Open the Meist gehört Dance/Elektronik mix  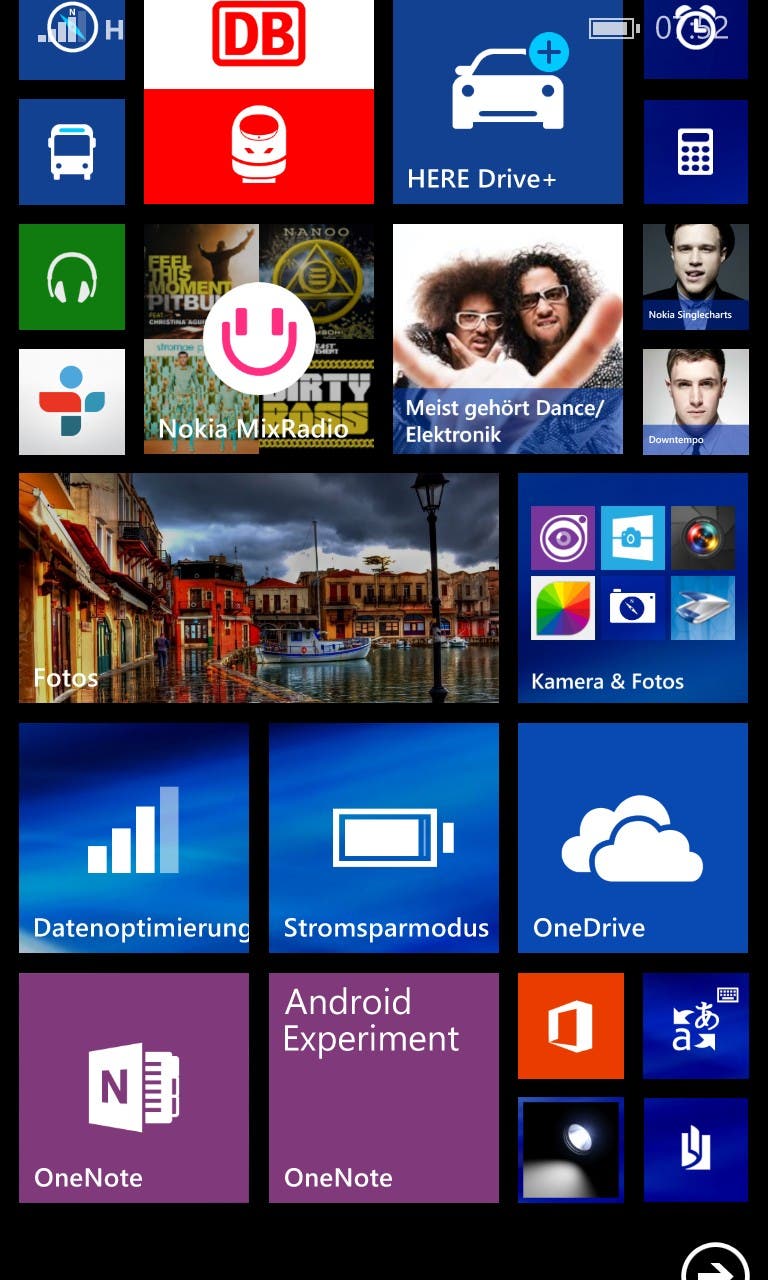(508, 339)
